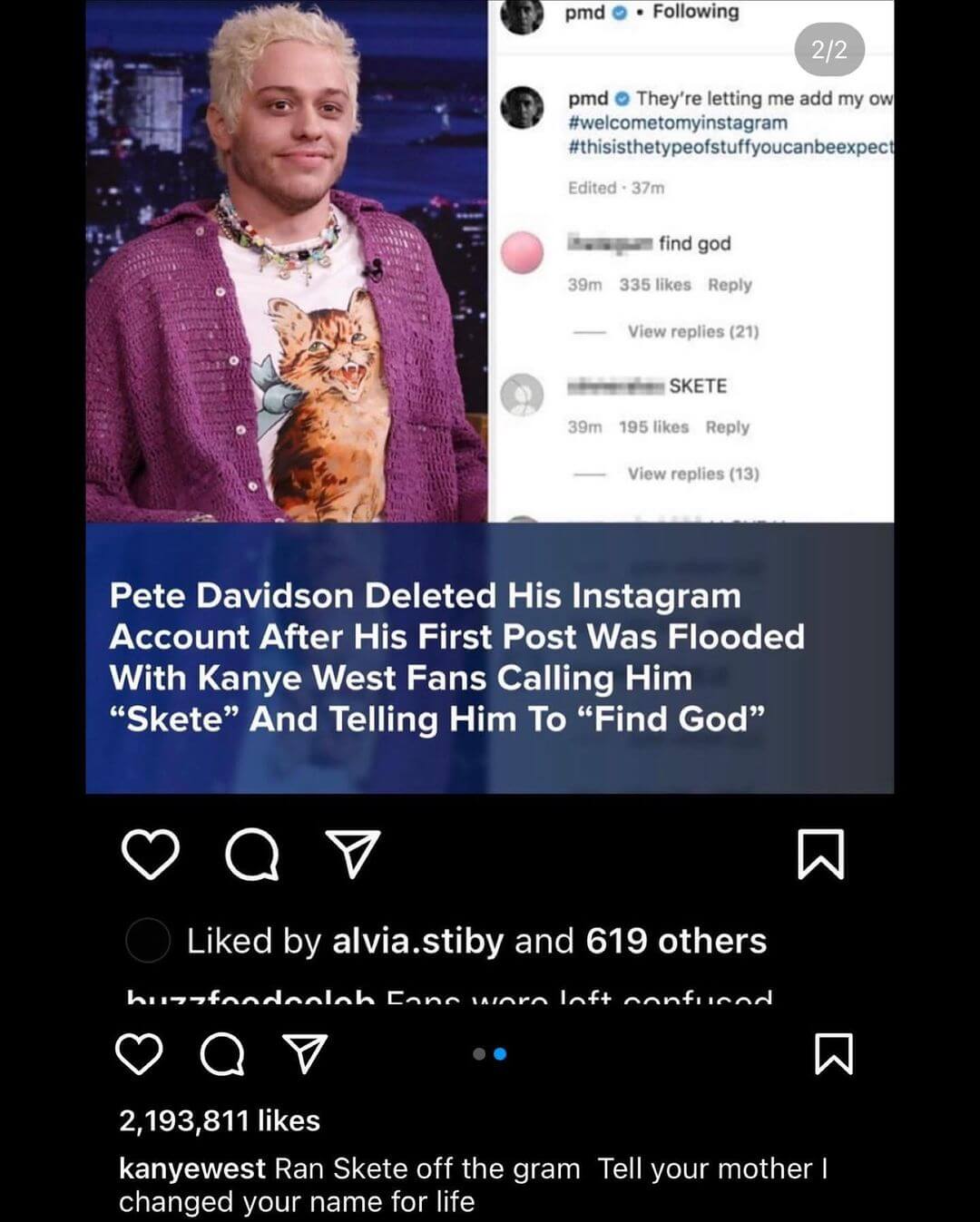The width and height of the screenshot is (980, 1222).
Task: Share kanyewest's post via the paper plane
Action: 305,1054
